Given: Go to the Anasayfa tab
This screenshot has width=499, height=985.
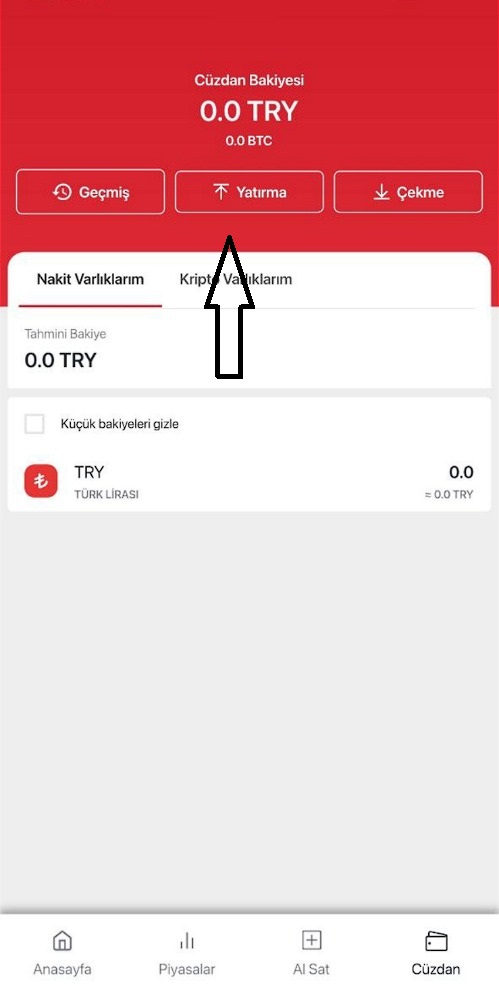Looking at the screenshot, I should coord(62,952).
